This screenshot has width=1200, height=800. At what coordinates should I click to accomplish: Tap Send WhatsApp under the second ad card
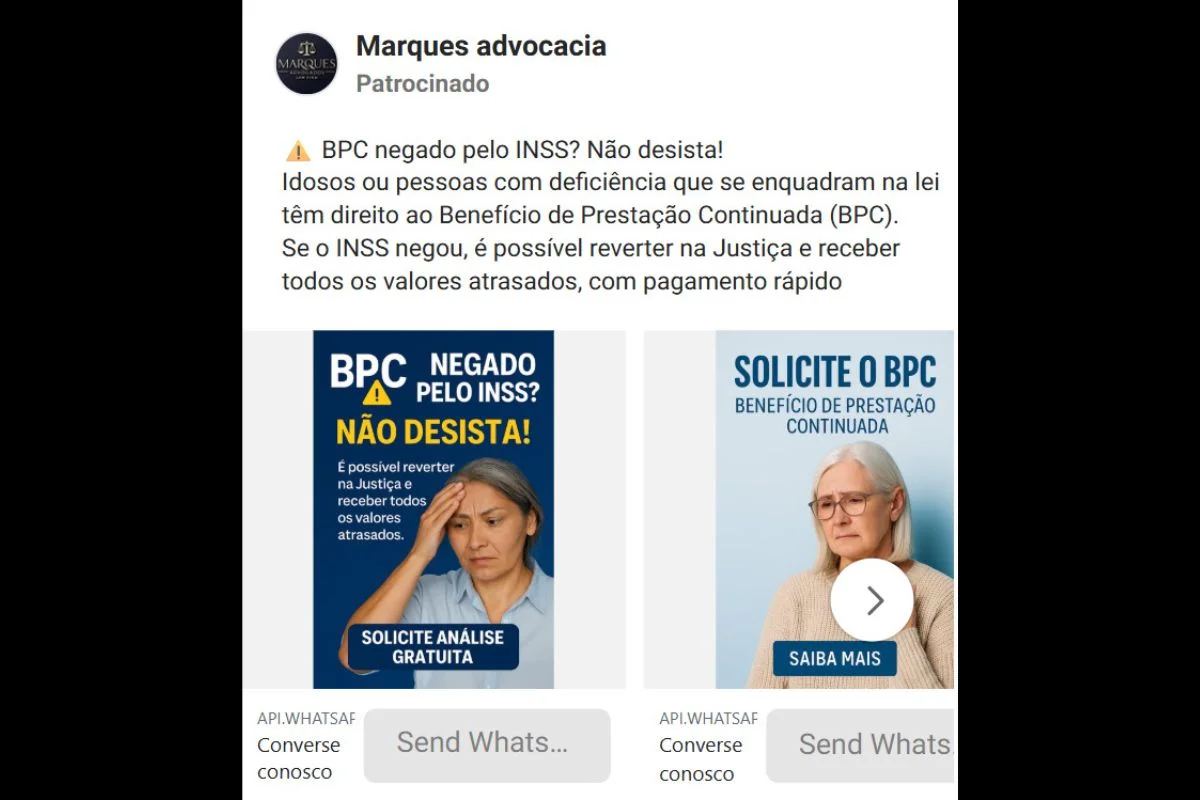click(862, 745)
